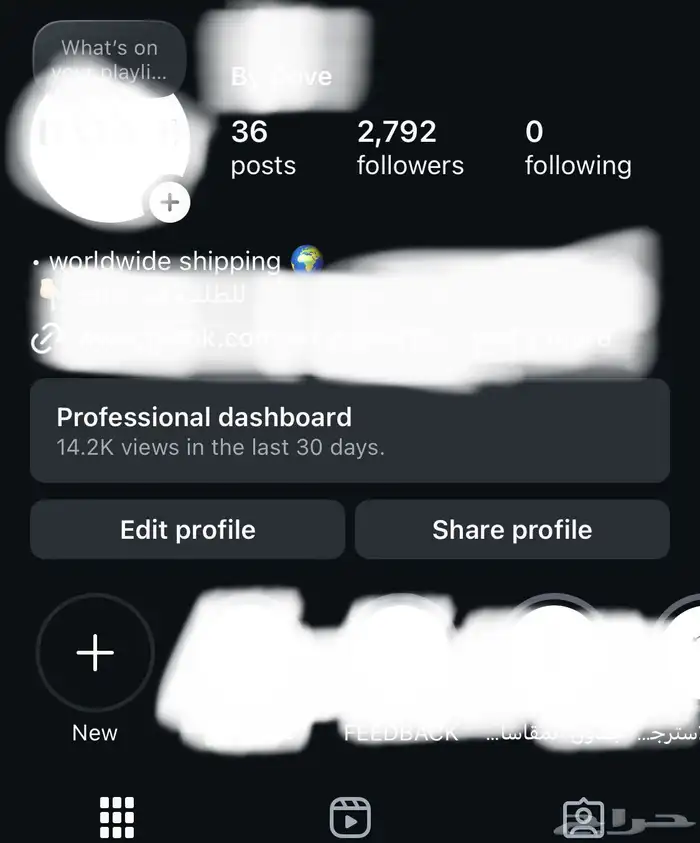Open the Professional dashboard

click(x=349, y=430)
